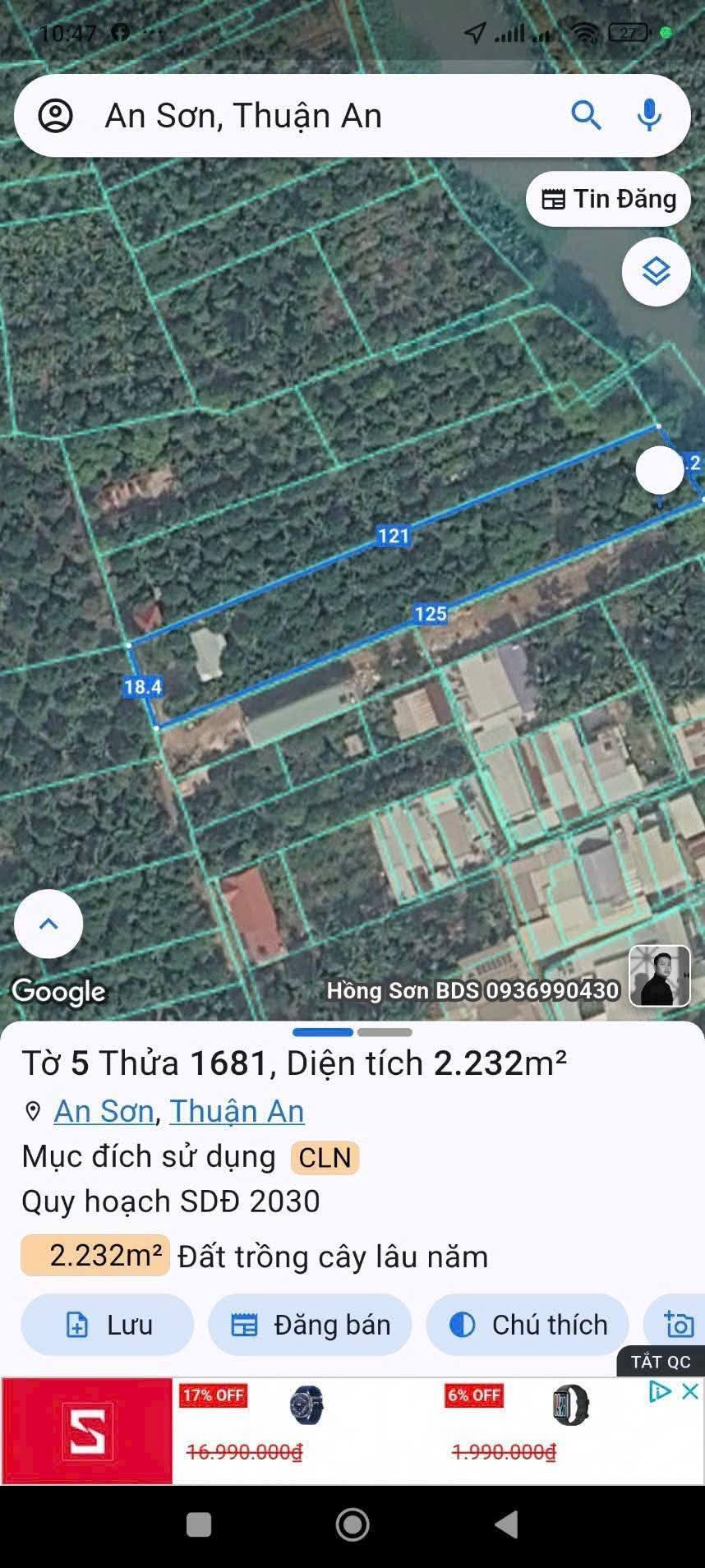705x1568 pixels.
Task: Tap the camera screenshot button
Action: (679, 1325)
